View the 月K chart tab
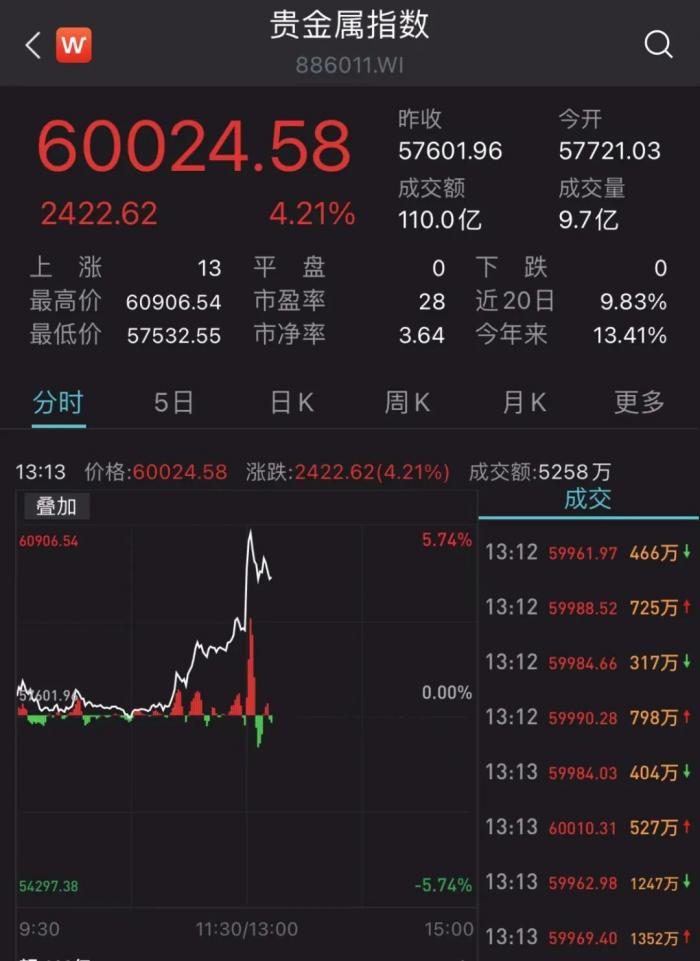 (x=524, y=403)
